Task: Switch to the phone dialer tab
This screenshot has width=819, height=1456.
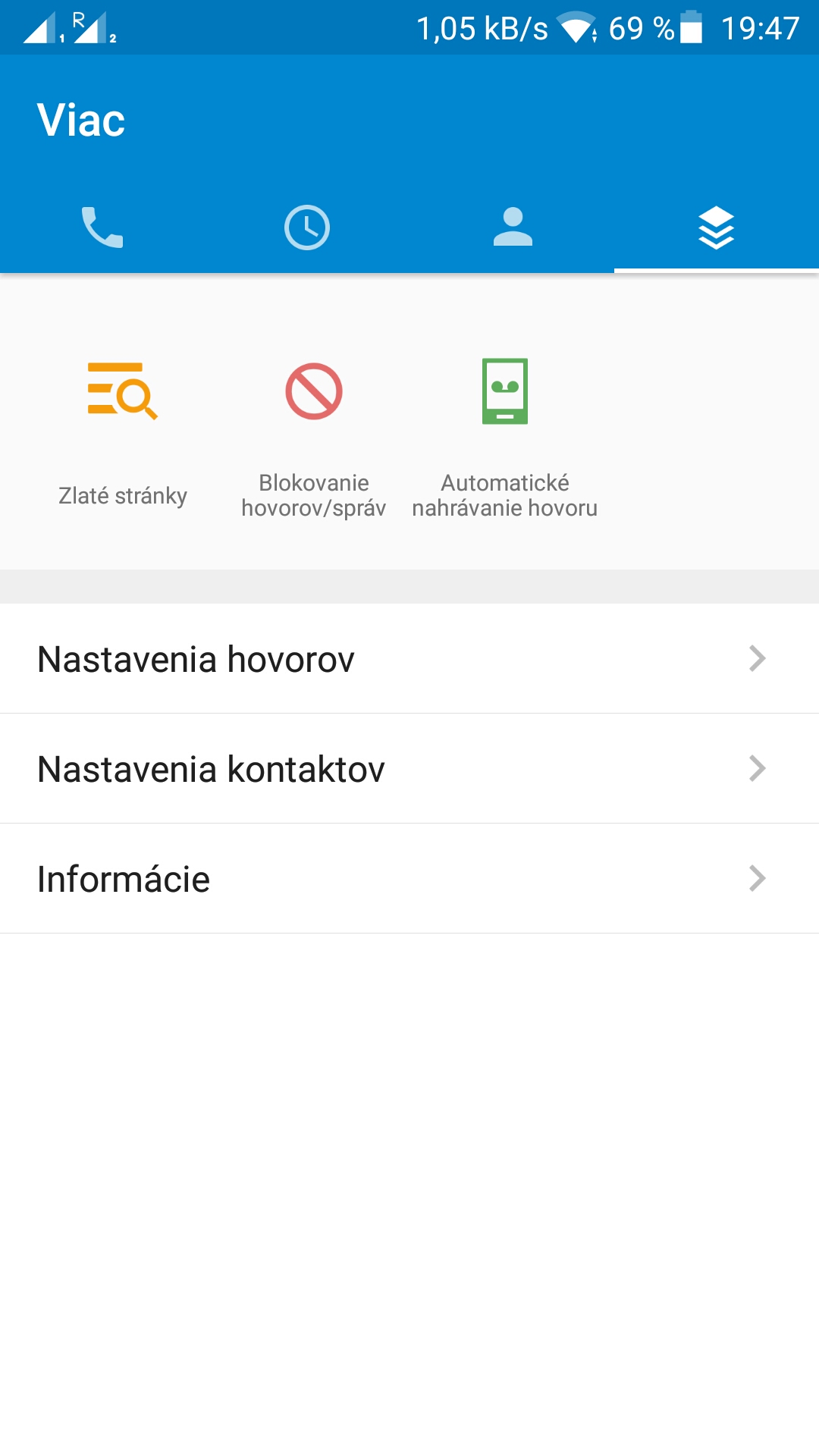Action: pos(102,227)
